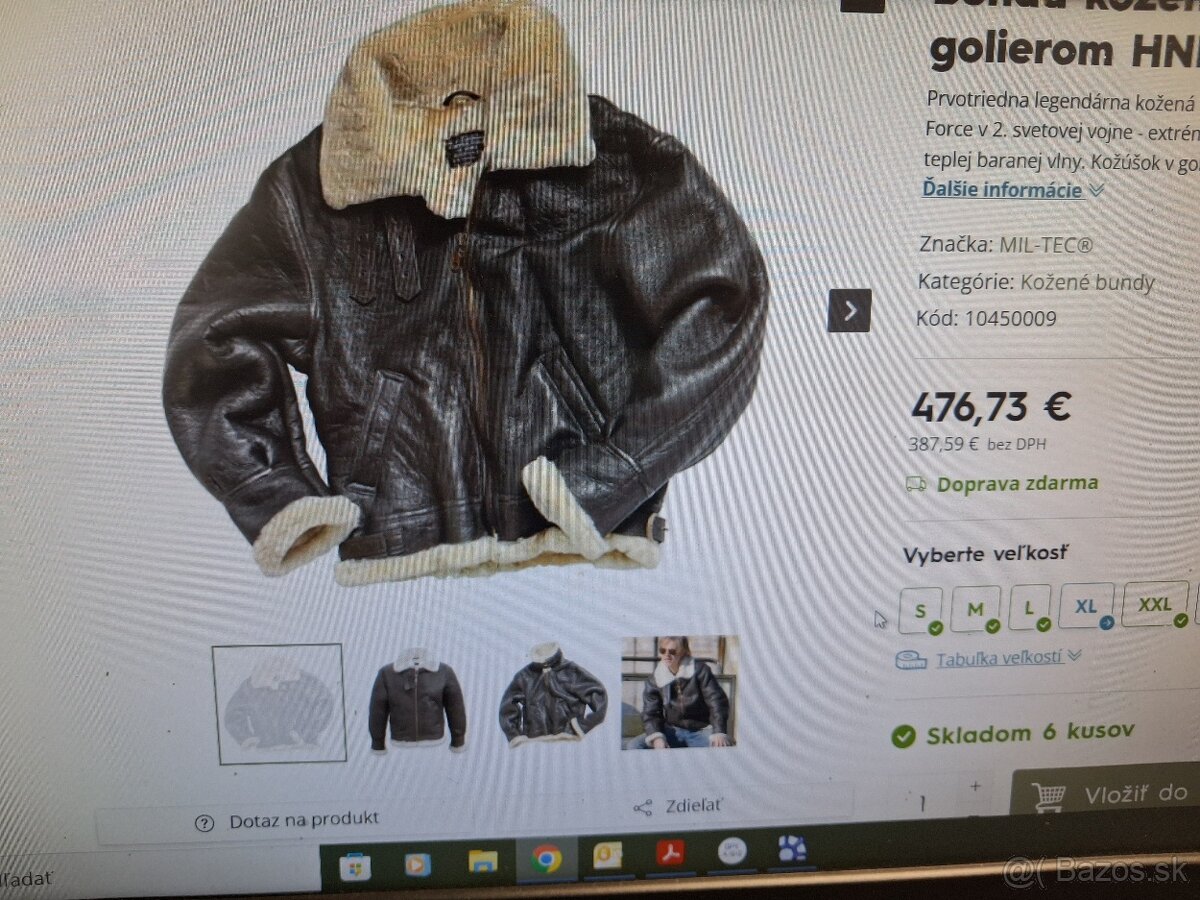Select size S
This screenshot has height=900, width=1200.
[920, 609]
